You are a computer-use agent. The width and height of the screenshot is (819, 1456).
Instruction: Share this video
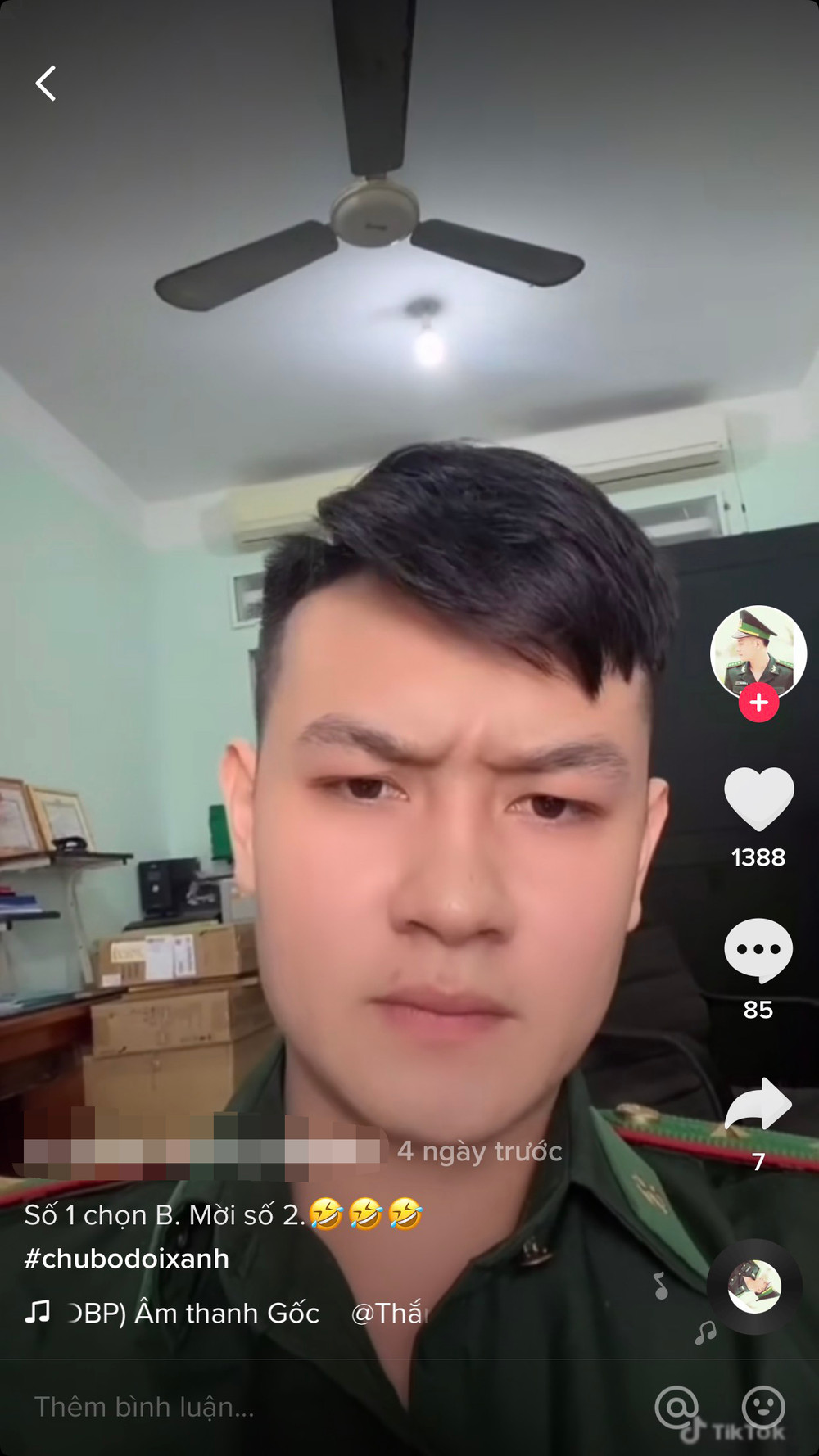758,1104
